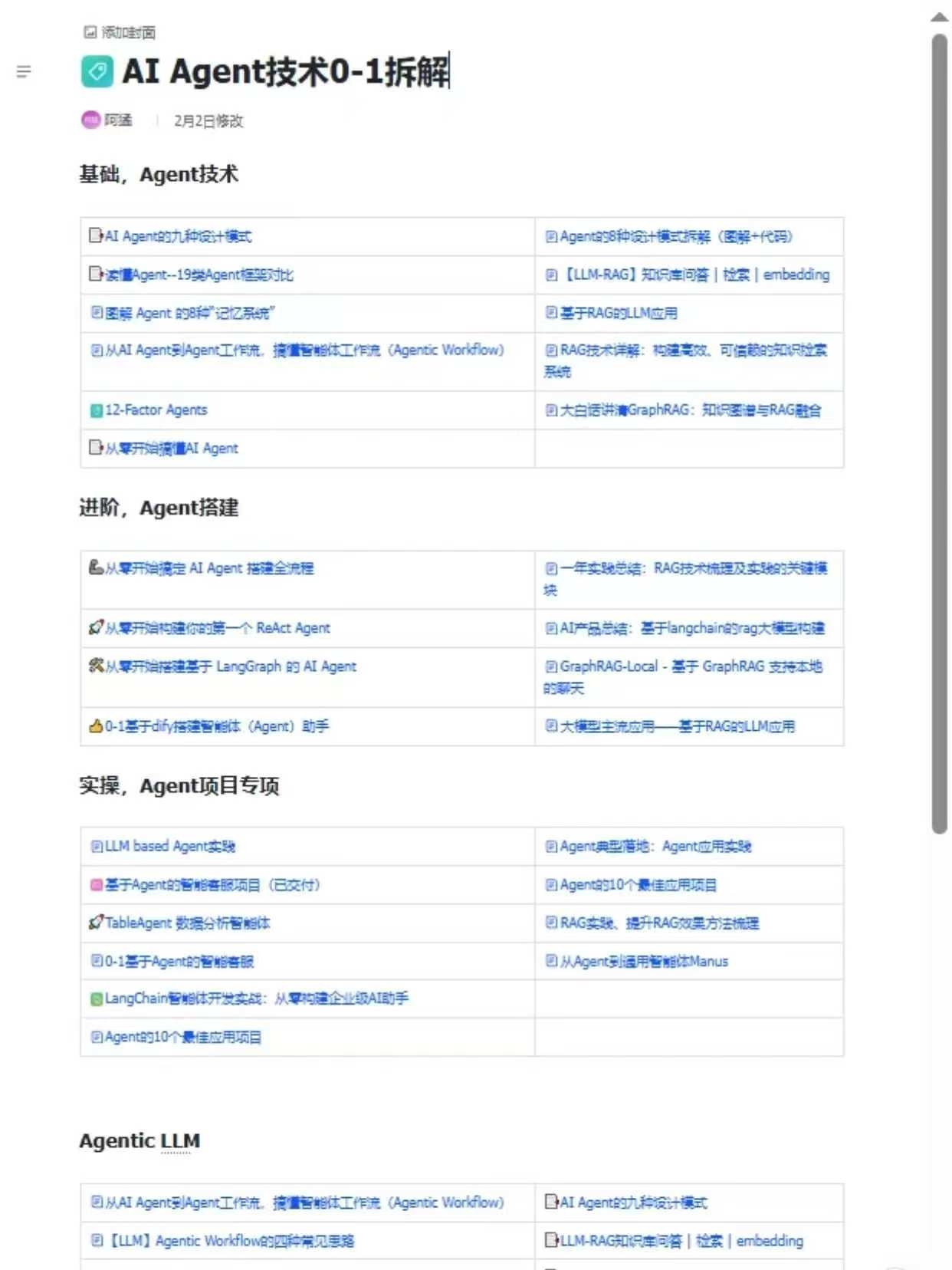This screenshot has width=952, height=1270.
Task: Open LLM based Agent实践 document
Action: pos(169,847)
